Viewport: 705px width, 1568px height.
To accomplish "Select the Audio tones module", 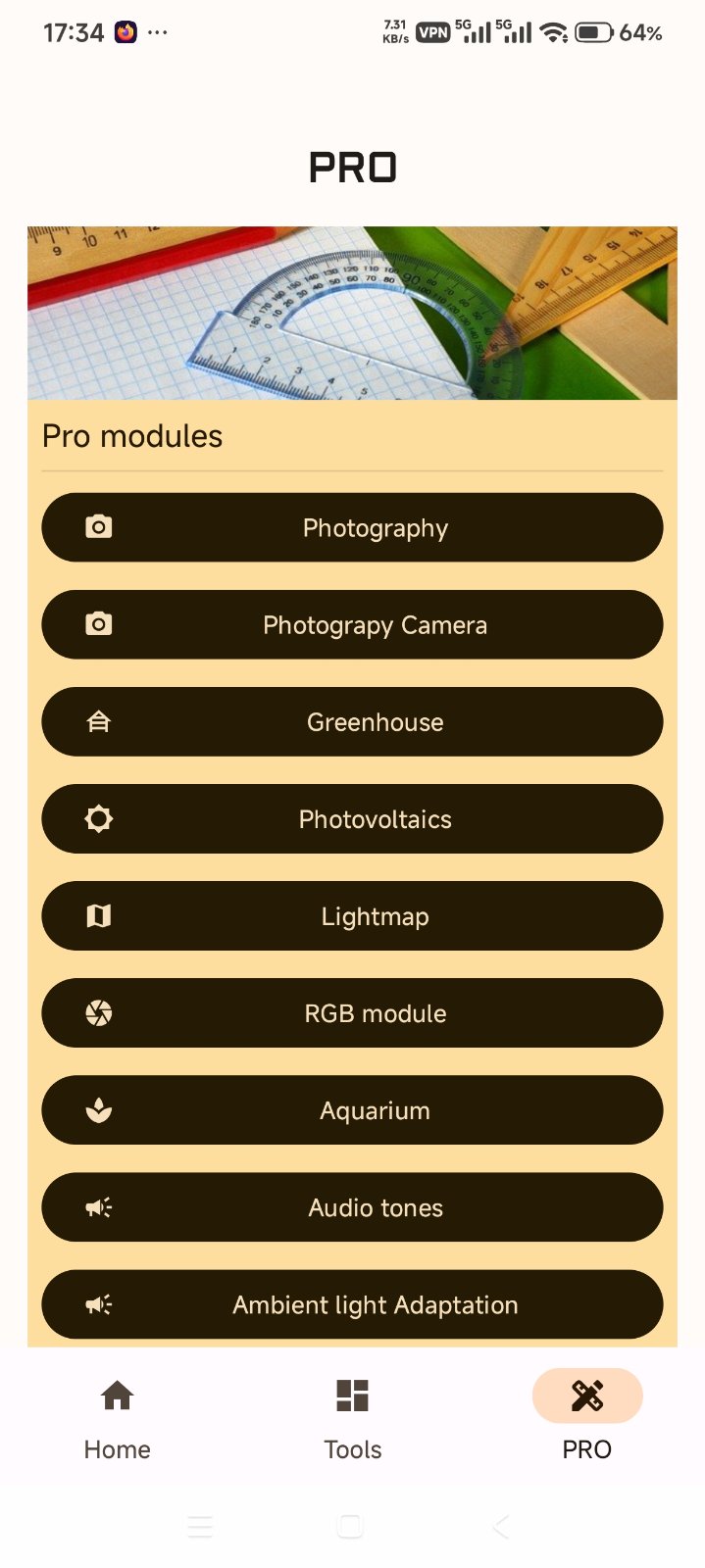I will 352,1206.
